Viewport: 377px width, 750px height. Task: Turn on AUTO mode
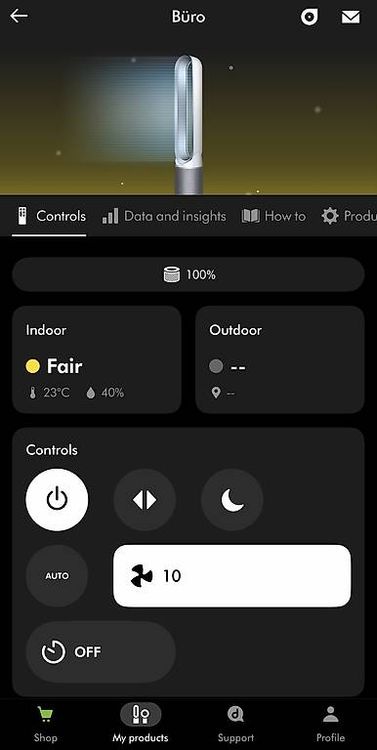coord(57,576)
